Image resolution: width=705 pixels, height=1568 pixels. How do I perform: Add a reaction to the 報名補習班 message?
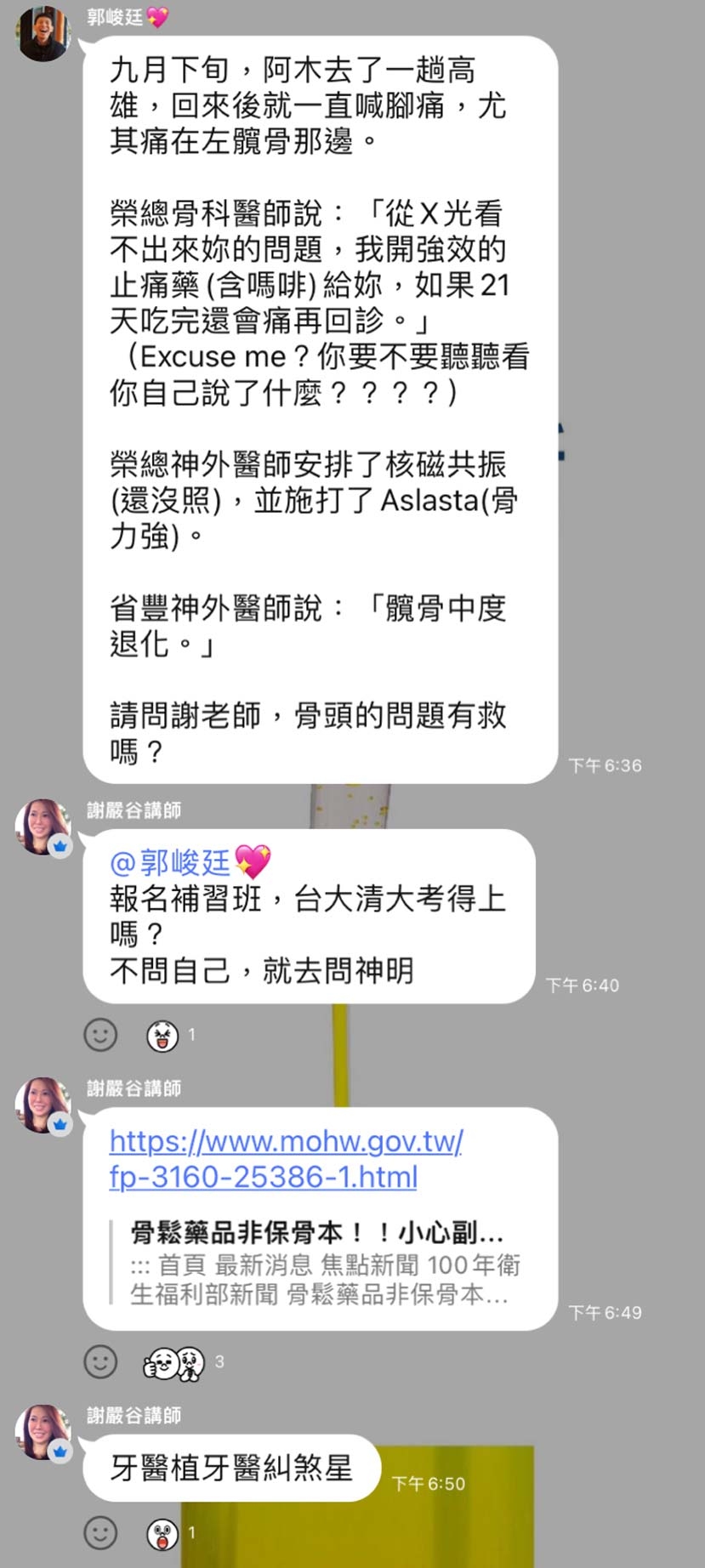(100, 1034)
